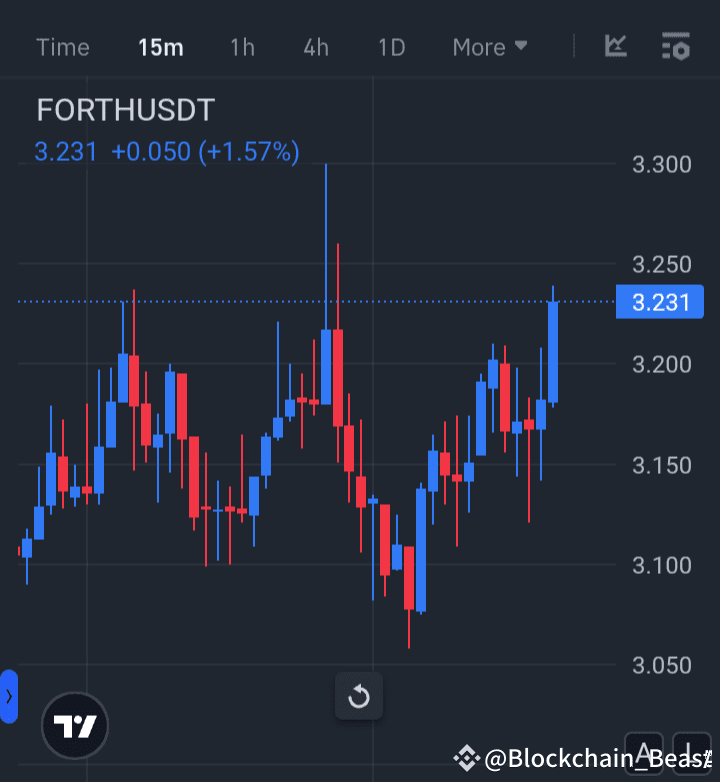
Task: Expand the More timeframes dropdown
Action: click(489, 46)
